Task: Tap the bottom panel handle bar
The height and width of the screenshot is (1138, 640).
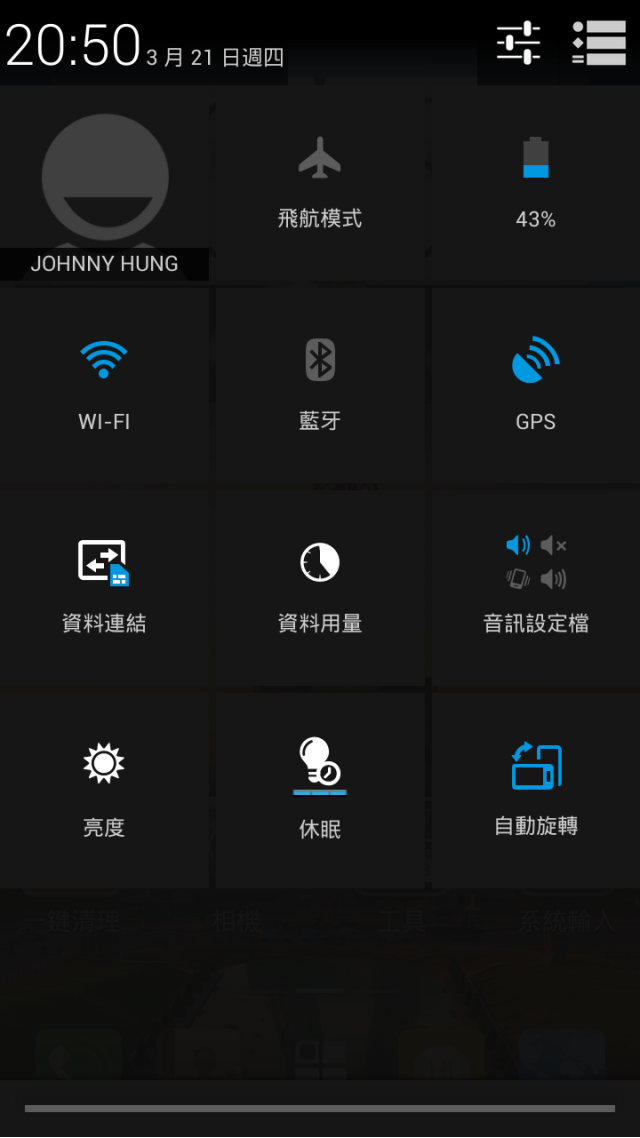Action: (x=320, y=1108)
